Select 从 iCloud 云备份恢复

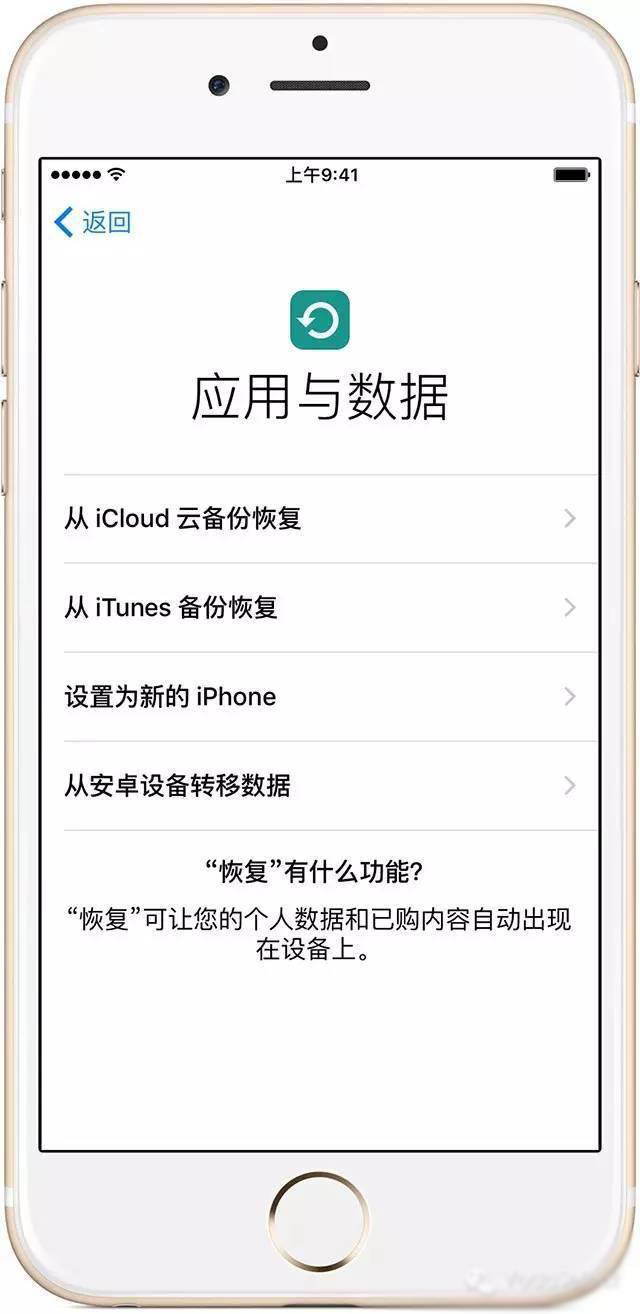pyautogui.click(x=320, y=519)
